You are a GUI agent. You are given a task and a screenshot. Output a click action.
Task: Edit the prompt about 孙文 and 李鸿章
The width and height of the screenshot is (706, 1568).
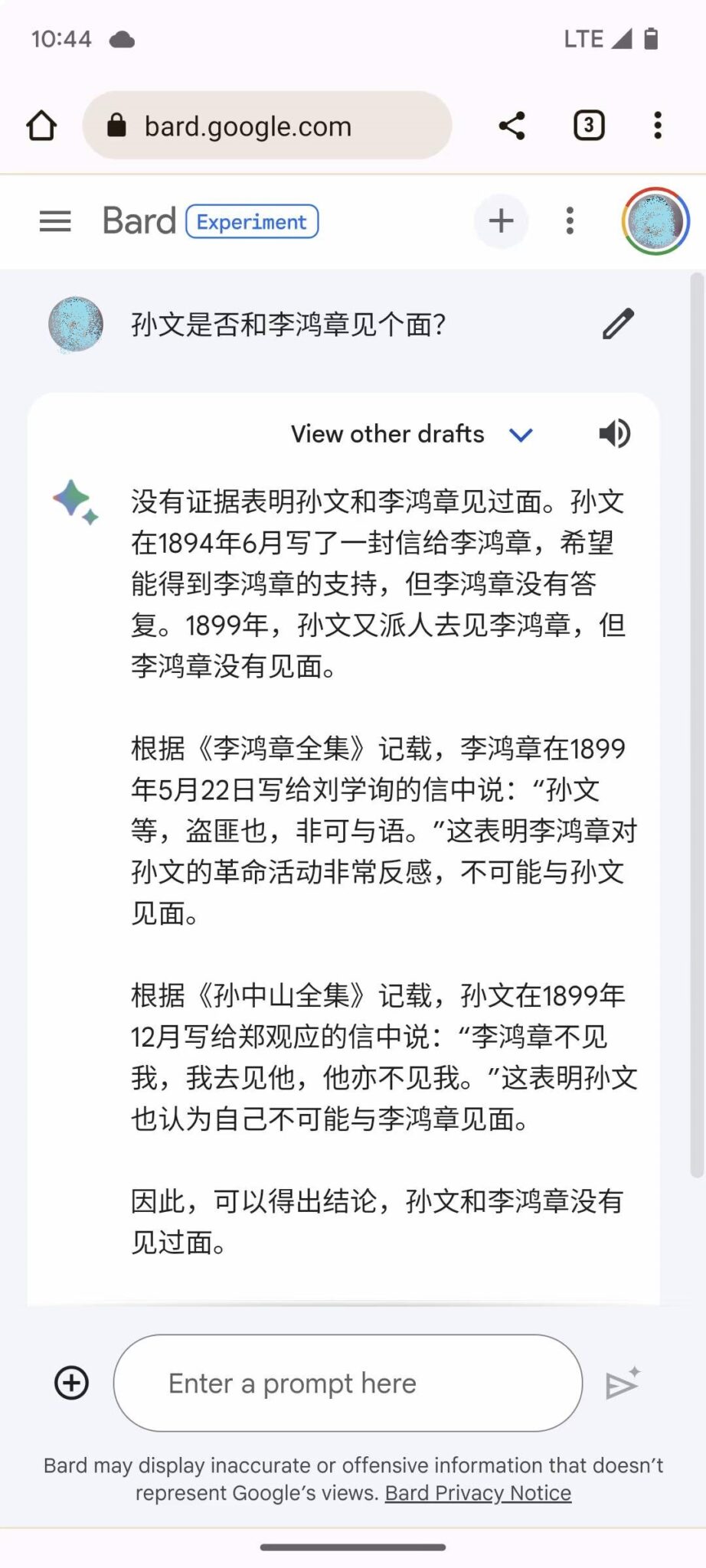pos(618,324)
